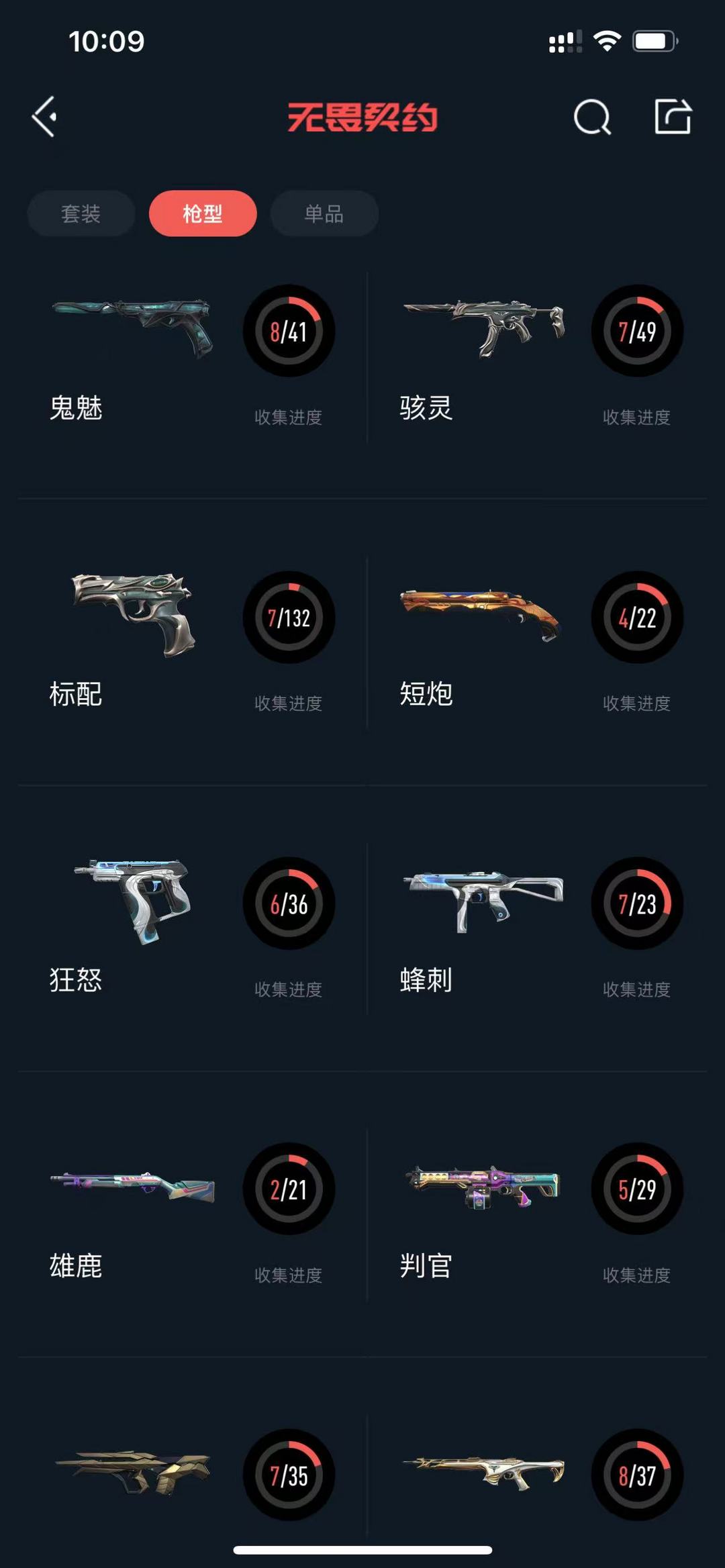Select the 枪型 tab
725x1568 pixels.
[x=203, y=213]
